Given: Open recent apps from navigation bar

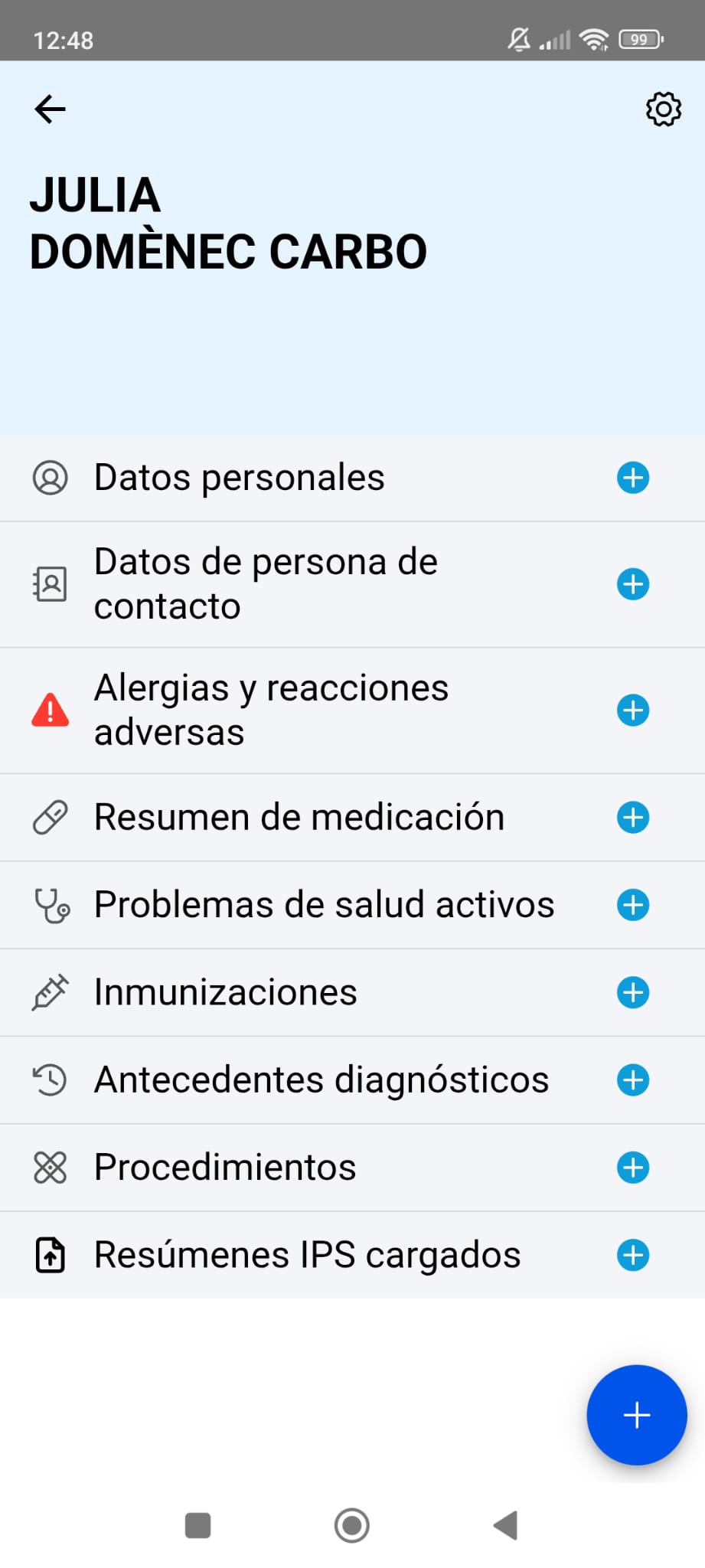Looking at the screenshot, I should pos(198,1525).
